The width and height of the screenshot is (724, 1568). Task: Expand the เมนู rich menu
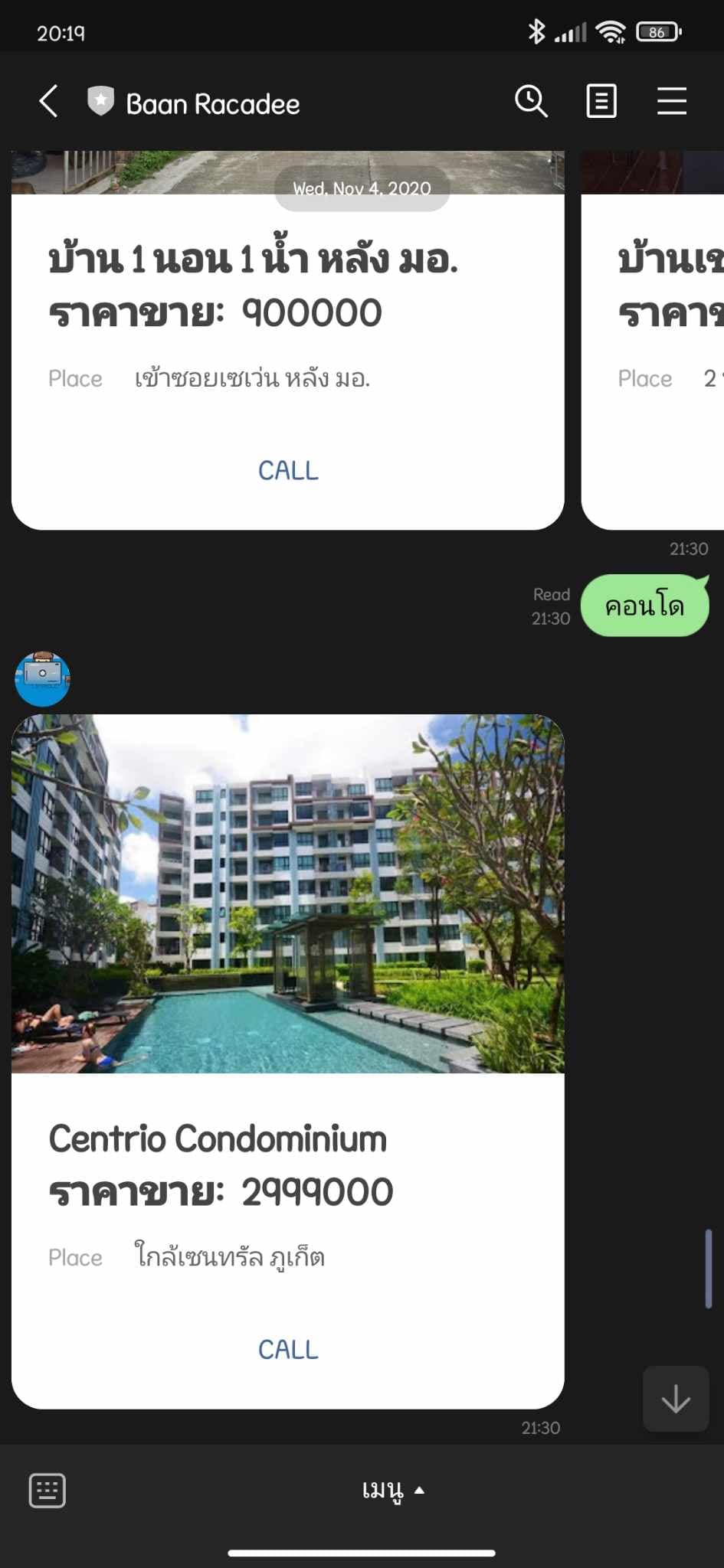(392, 1490)
